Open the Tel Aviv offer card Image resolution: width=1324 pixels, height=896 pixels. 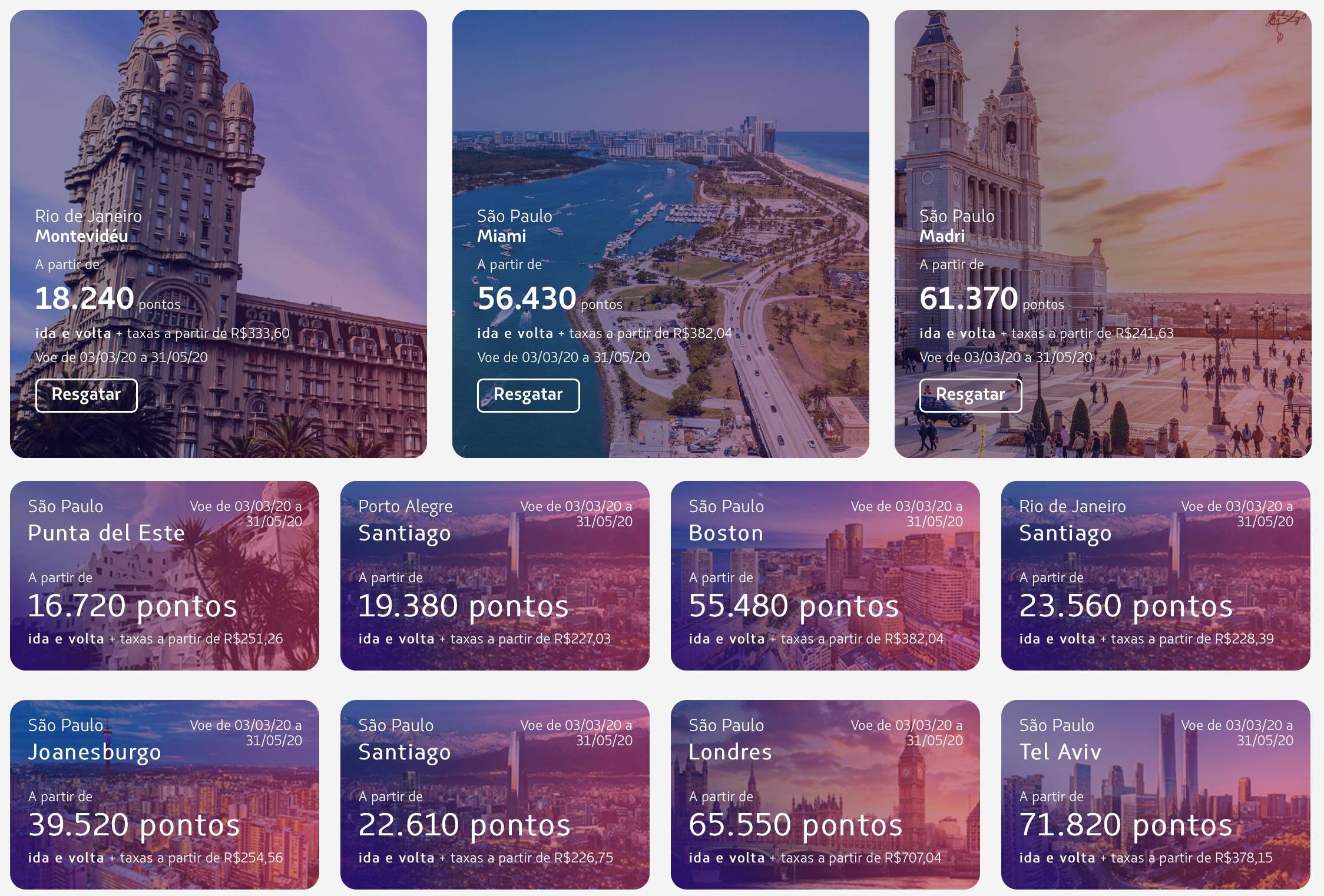(x=1155, y=794)
